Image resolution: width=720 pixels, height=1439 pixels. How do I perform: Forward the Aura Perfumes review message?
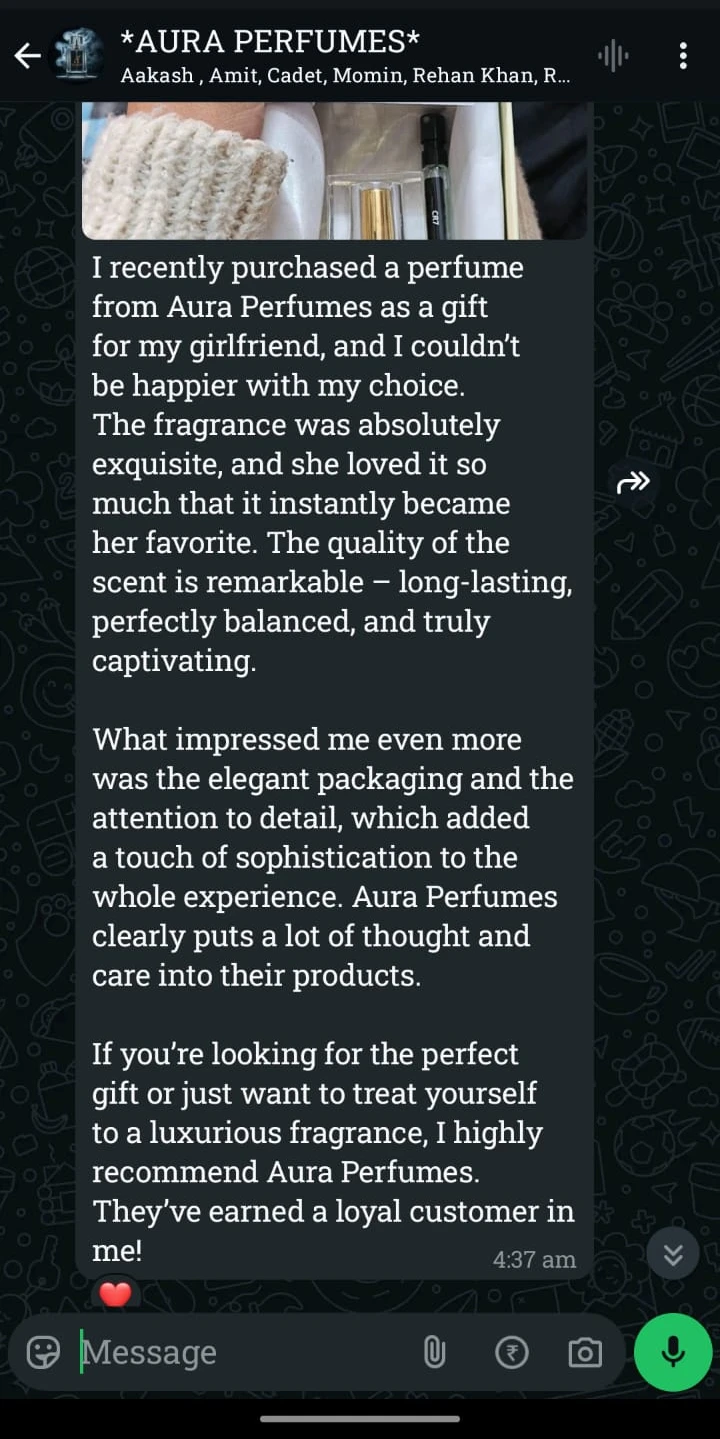click(x=634, y=483)
